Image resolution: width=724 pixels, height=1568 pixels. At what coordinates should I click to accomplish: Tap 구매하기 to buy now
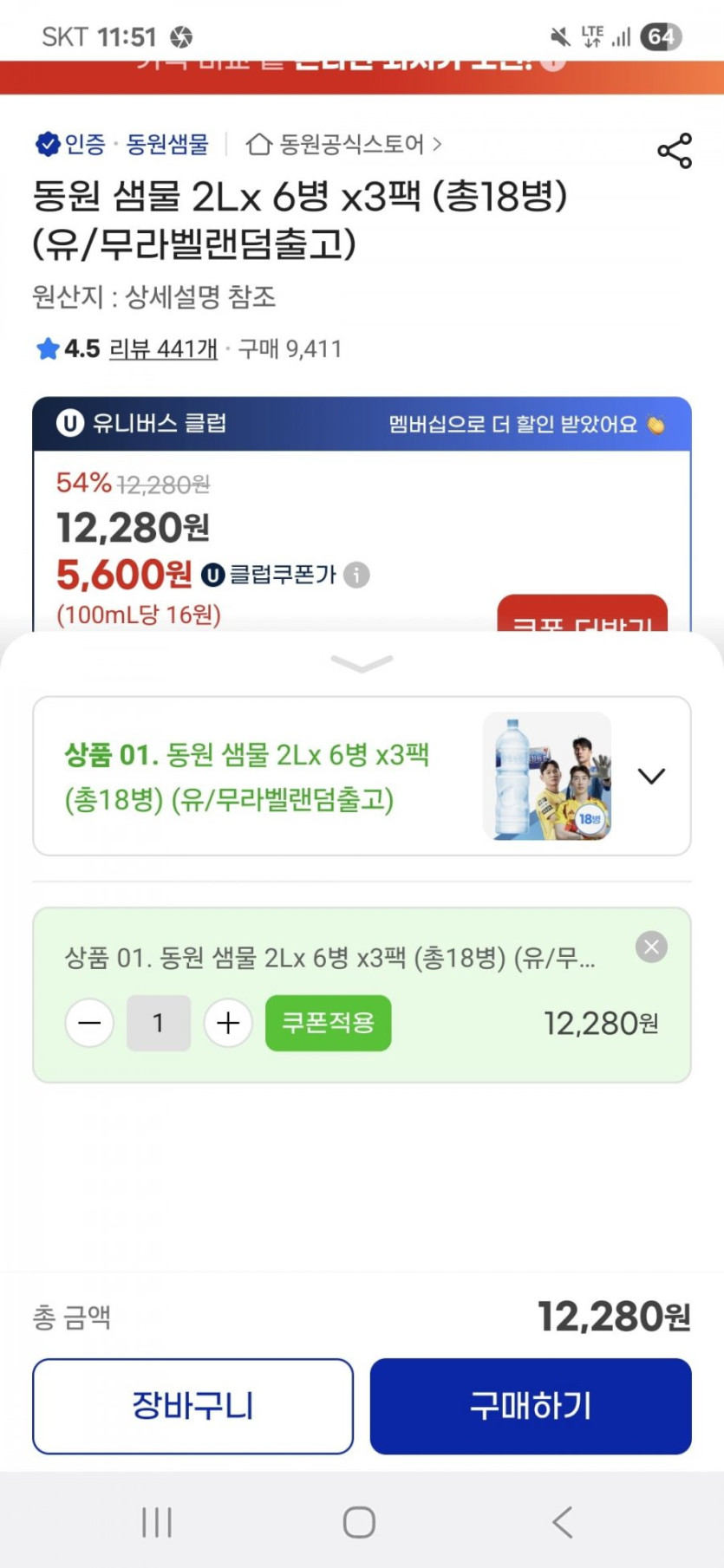531,1406
